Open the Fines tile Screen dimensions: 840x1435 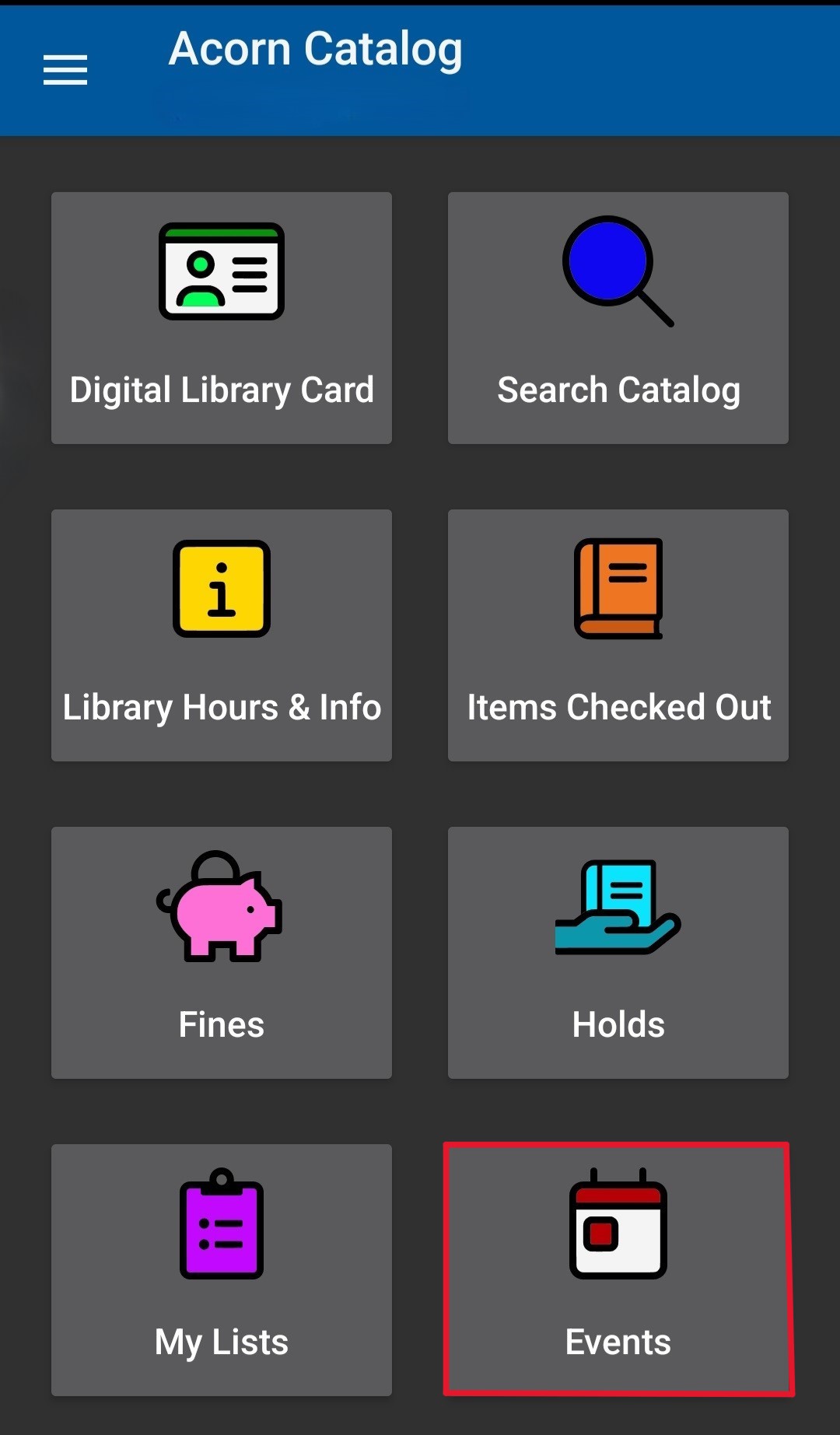pyautogui.click(x=221, y=952)
